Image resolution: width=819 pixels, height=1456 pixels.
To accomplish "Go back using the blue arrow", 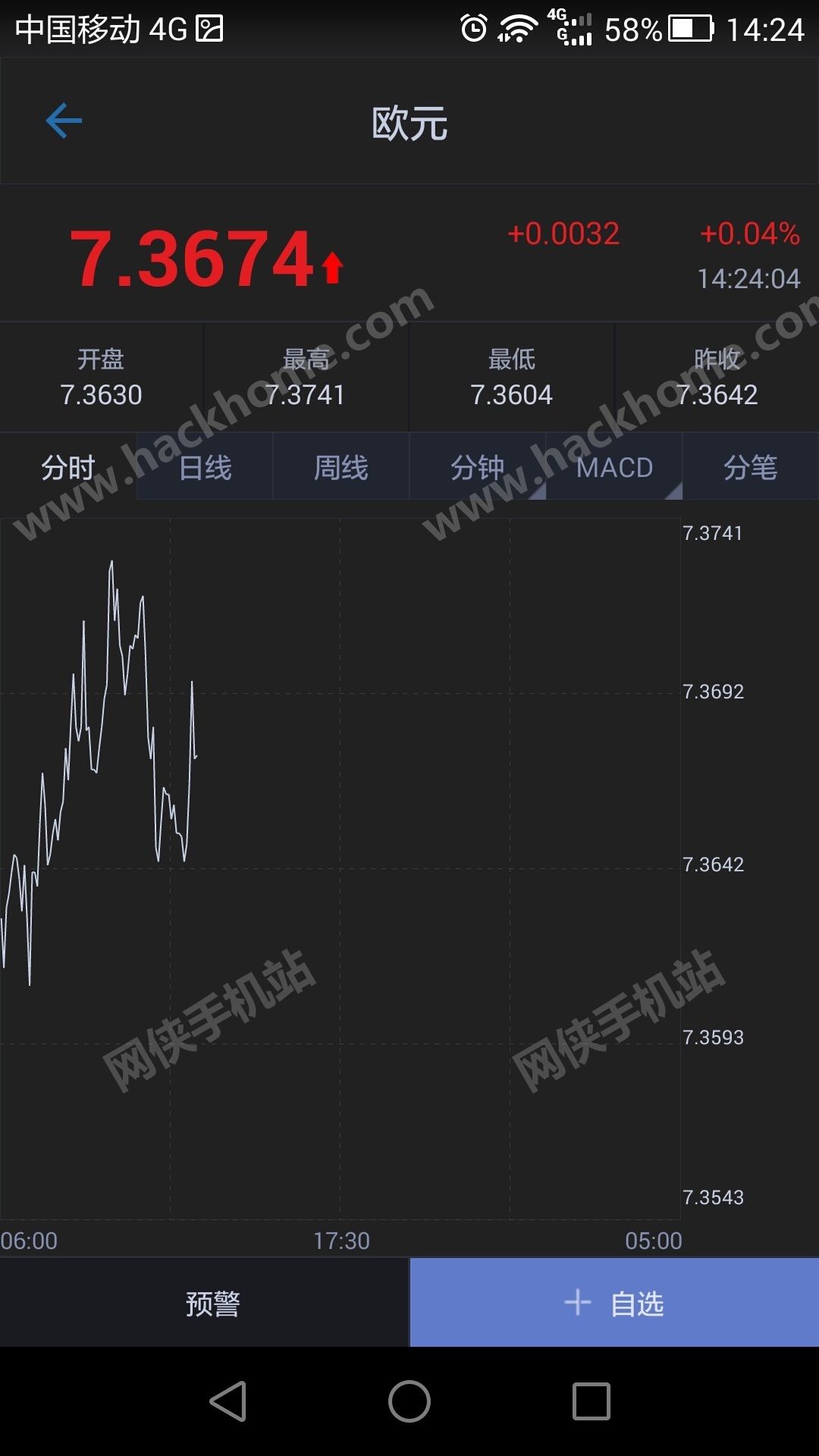I will tap(64, 121).
